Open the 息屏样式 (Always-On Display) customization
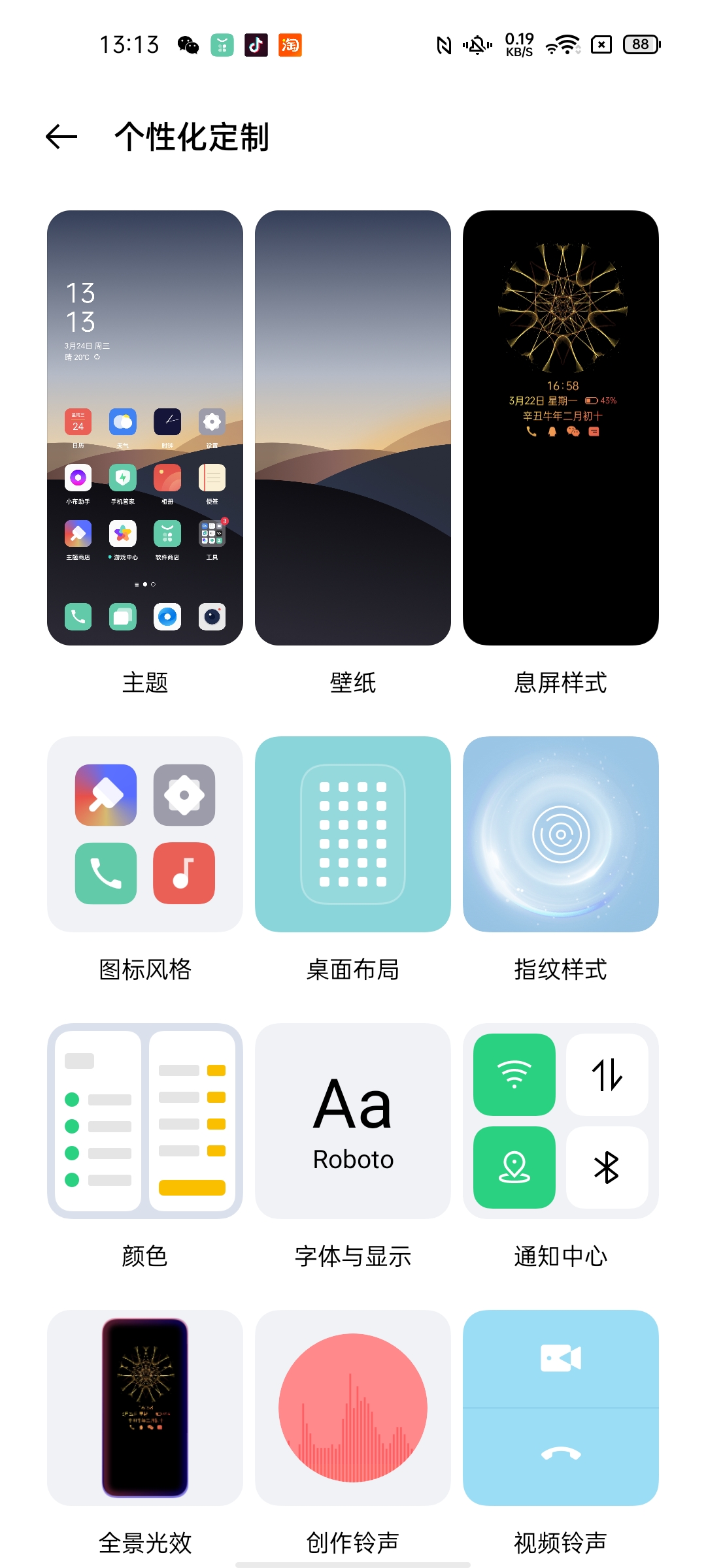This screenshot has width=706, height=1568. pyautogui.click(x=560, y=428)
